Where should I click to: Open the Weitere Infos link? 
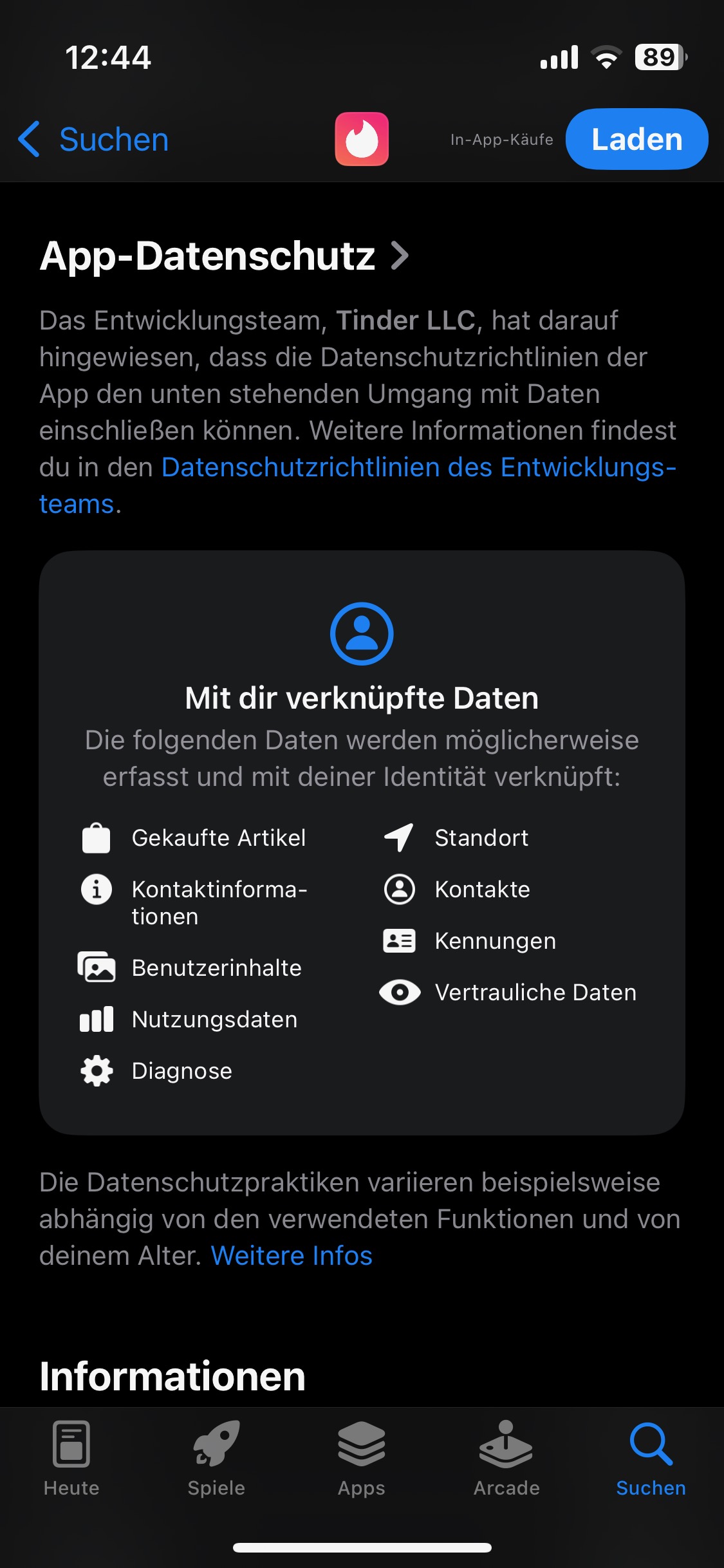[292, 1256]
